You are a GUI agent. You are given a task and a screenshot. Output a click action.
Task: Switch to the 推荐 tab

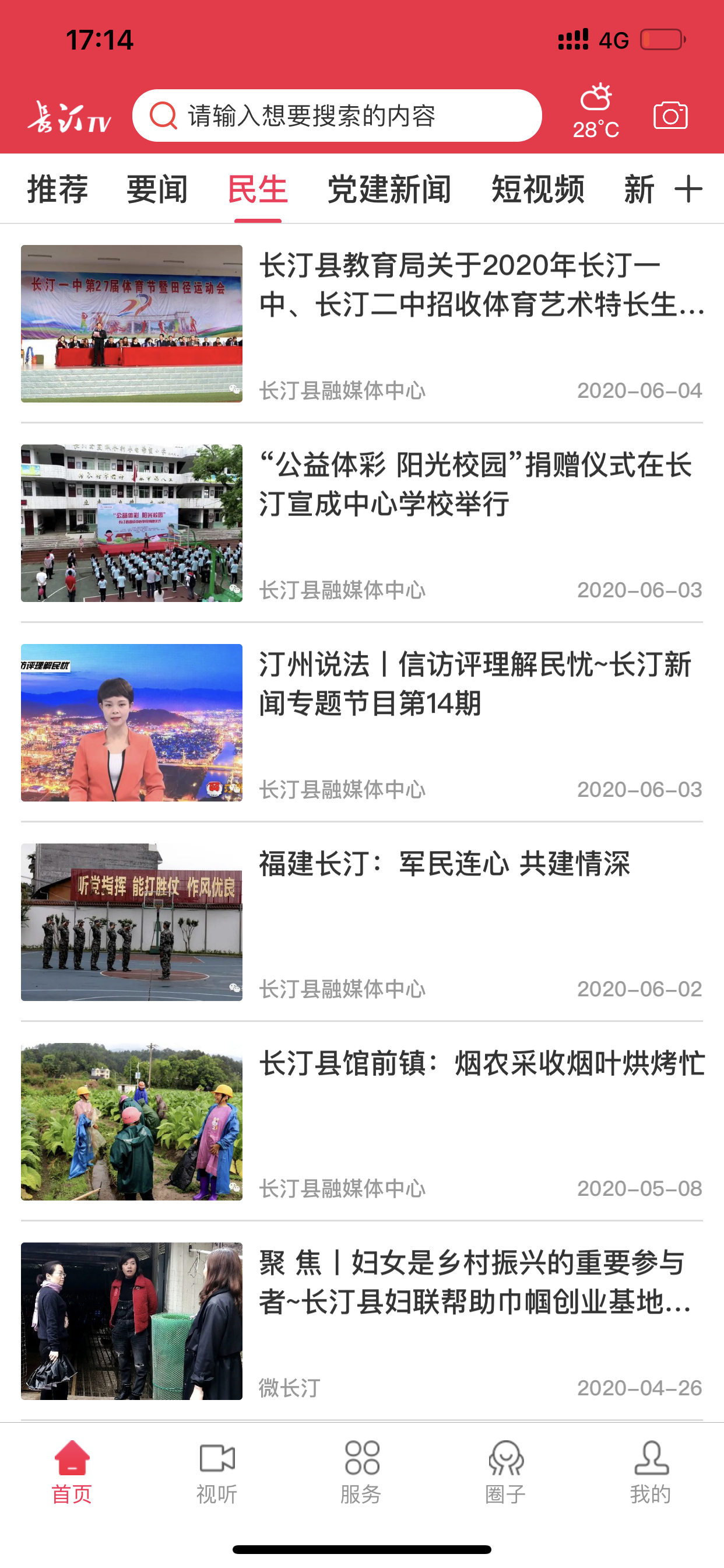click(58, 188)
